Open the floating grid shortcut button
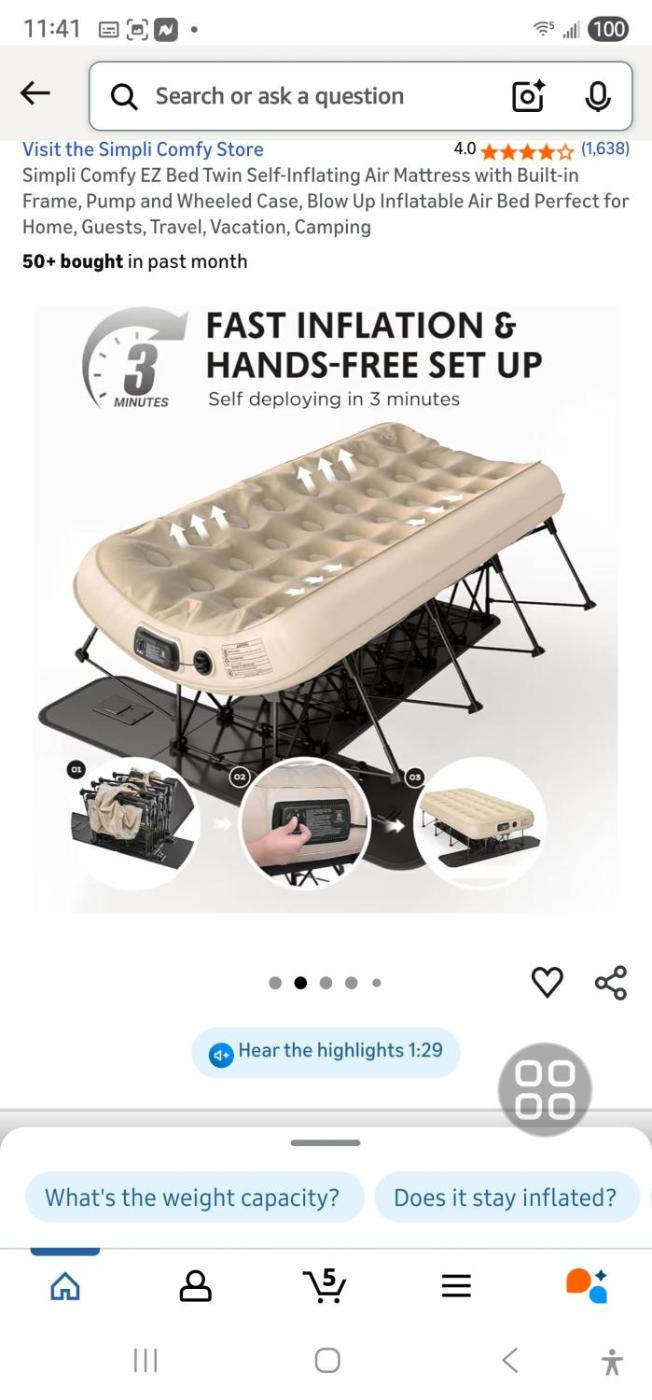652x1400 pixels. [545, 1089]
